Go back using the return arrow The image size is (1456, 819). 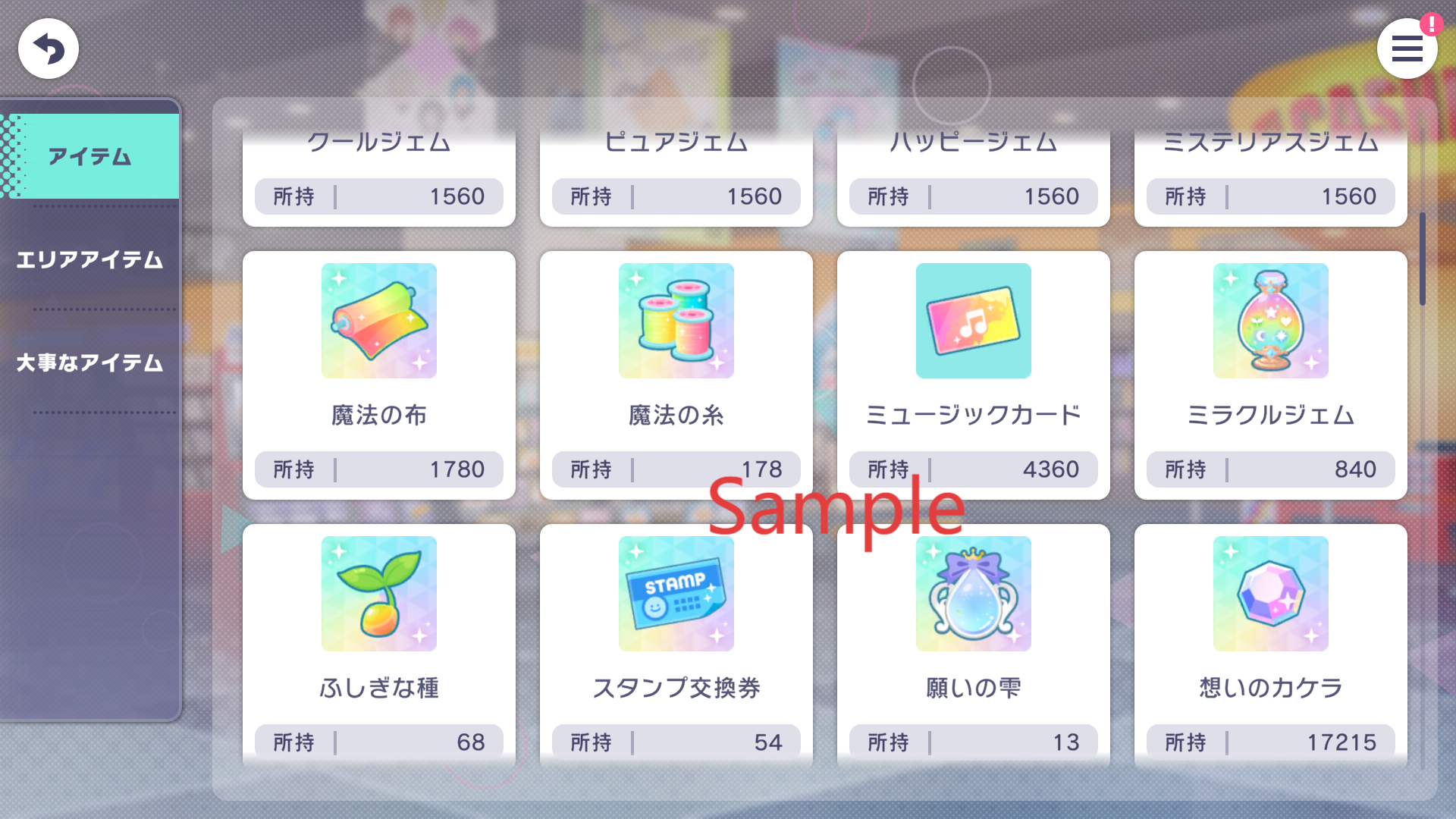pyautogui.click(x=49, y=49)
